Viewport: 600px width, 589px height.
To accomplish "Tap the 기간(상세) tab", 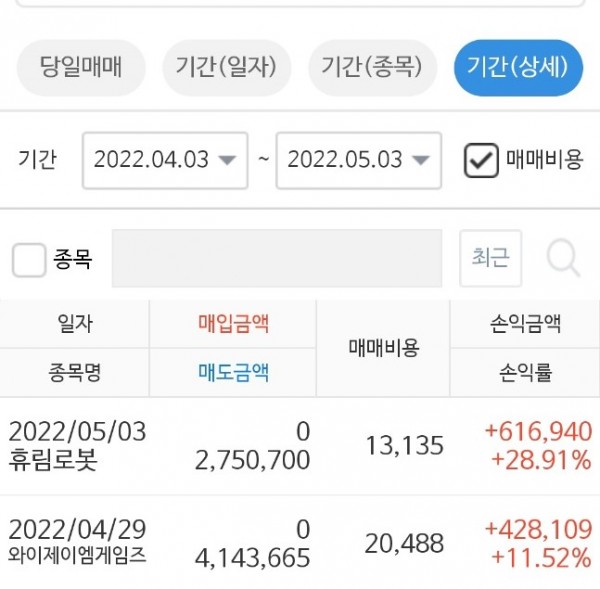I will (518, 68).
